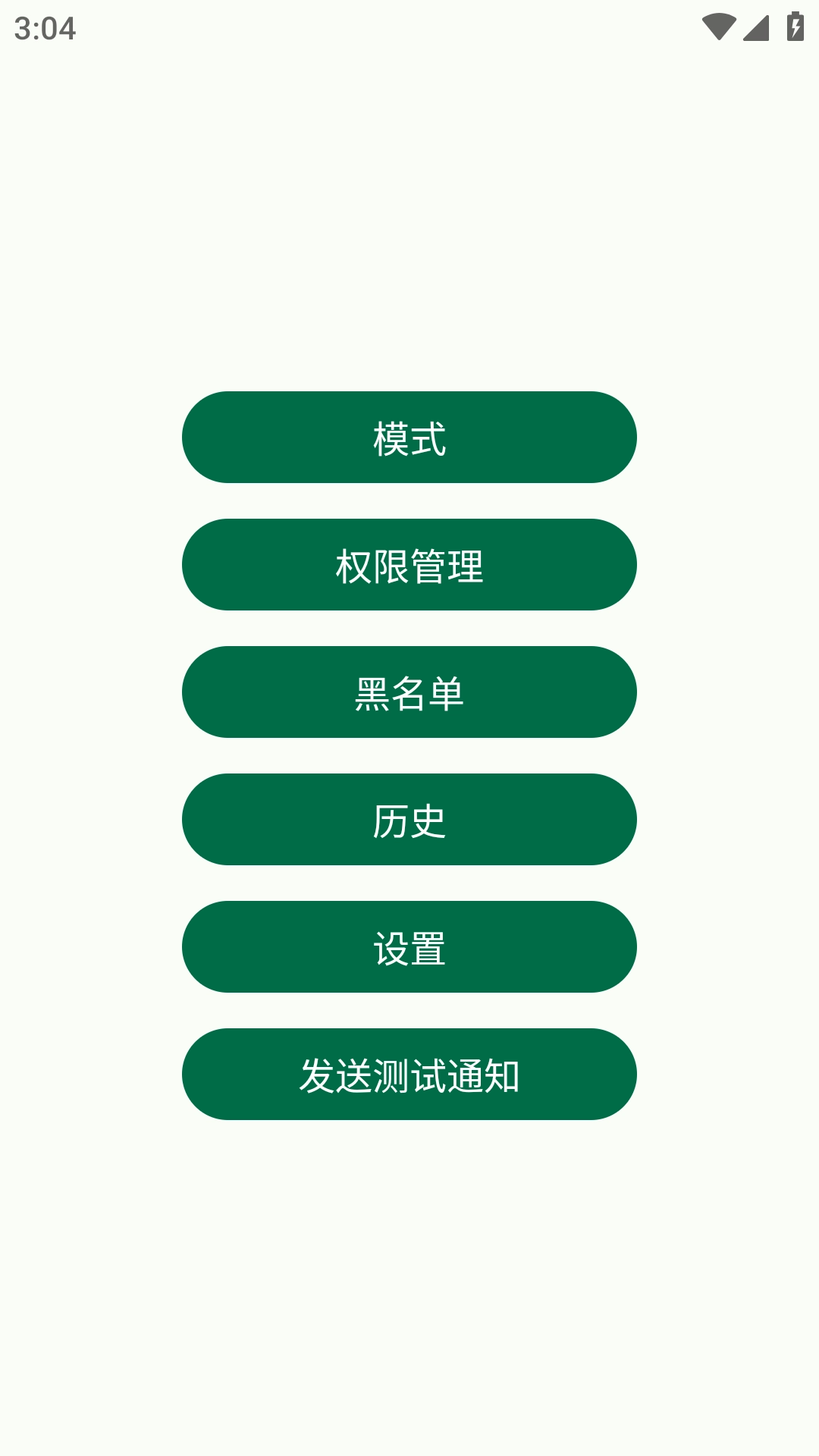Tap 发送测试通知 to send test notification
Viewport: 819px width, 1456px height.
pos(409,1075)
